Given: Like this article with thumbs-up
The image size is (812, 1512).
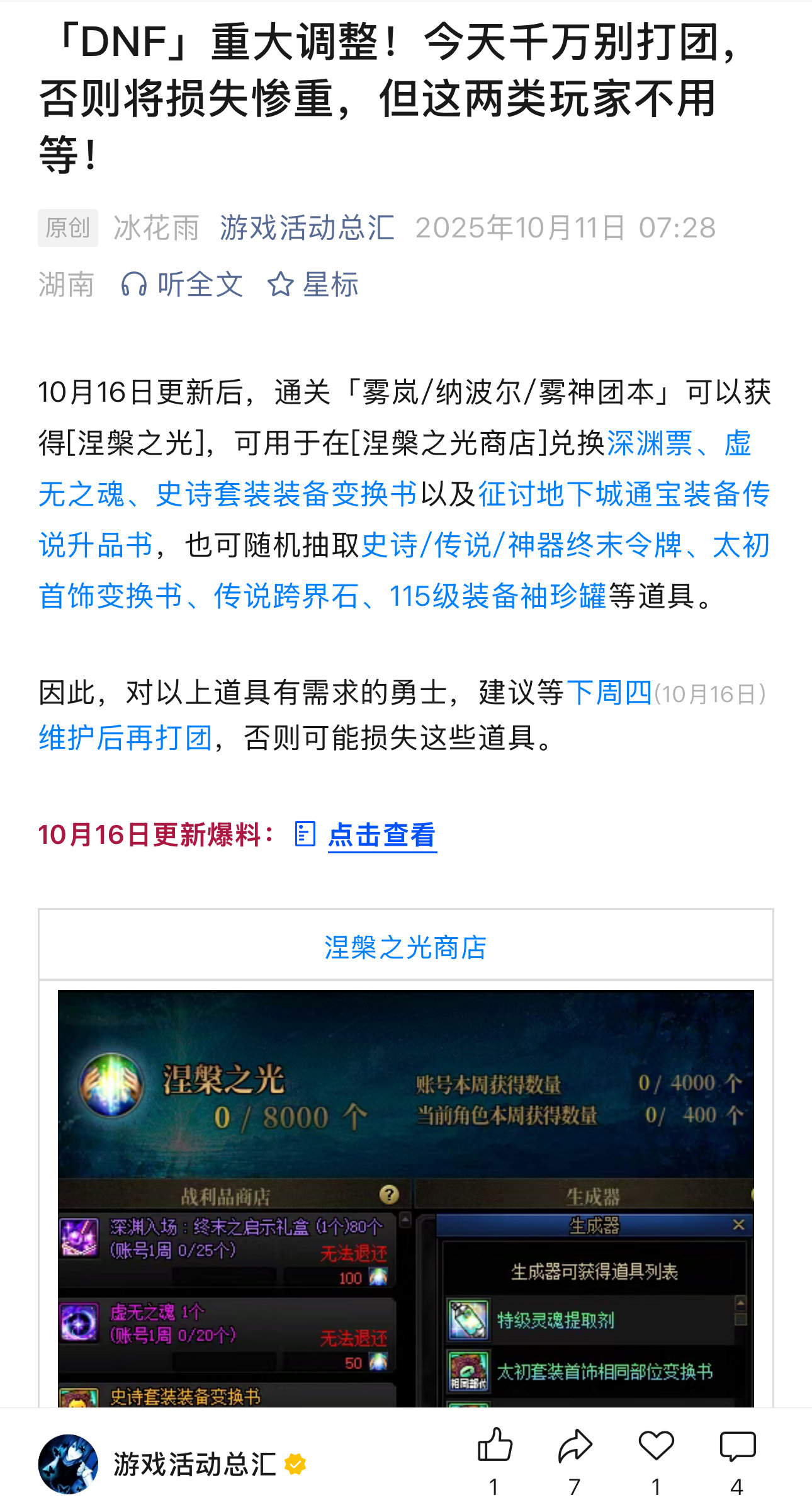Looking at the screenshot, I should pyautogui.click(x=495, y=1446).
